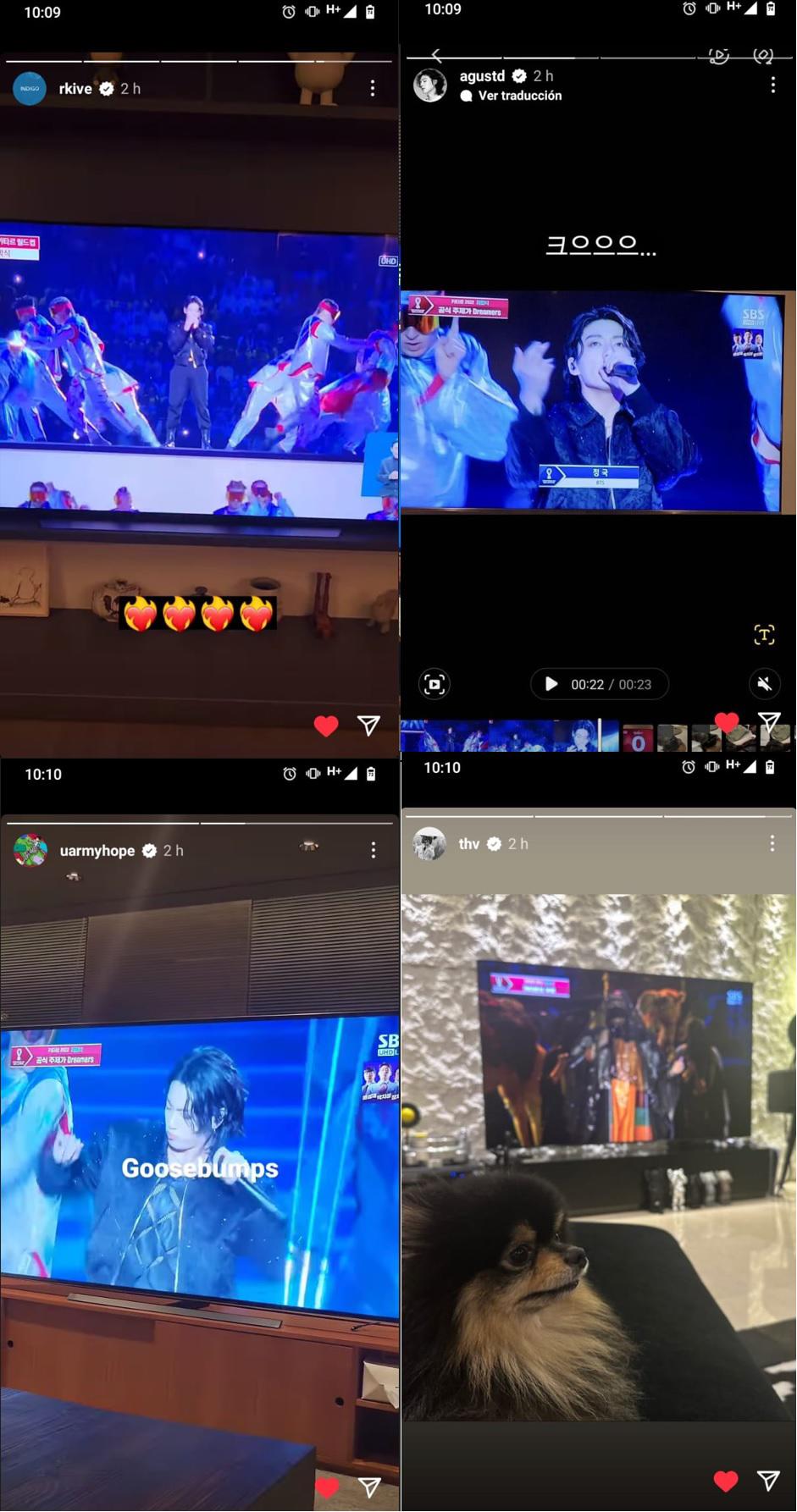
Task: Unmute the agustd story video
Action: (765, 684)
